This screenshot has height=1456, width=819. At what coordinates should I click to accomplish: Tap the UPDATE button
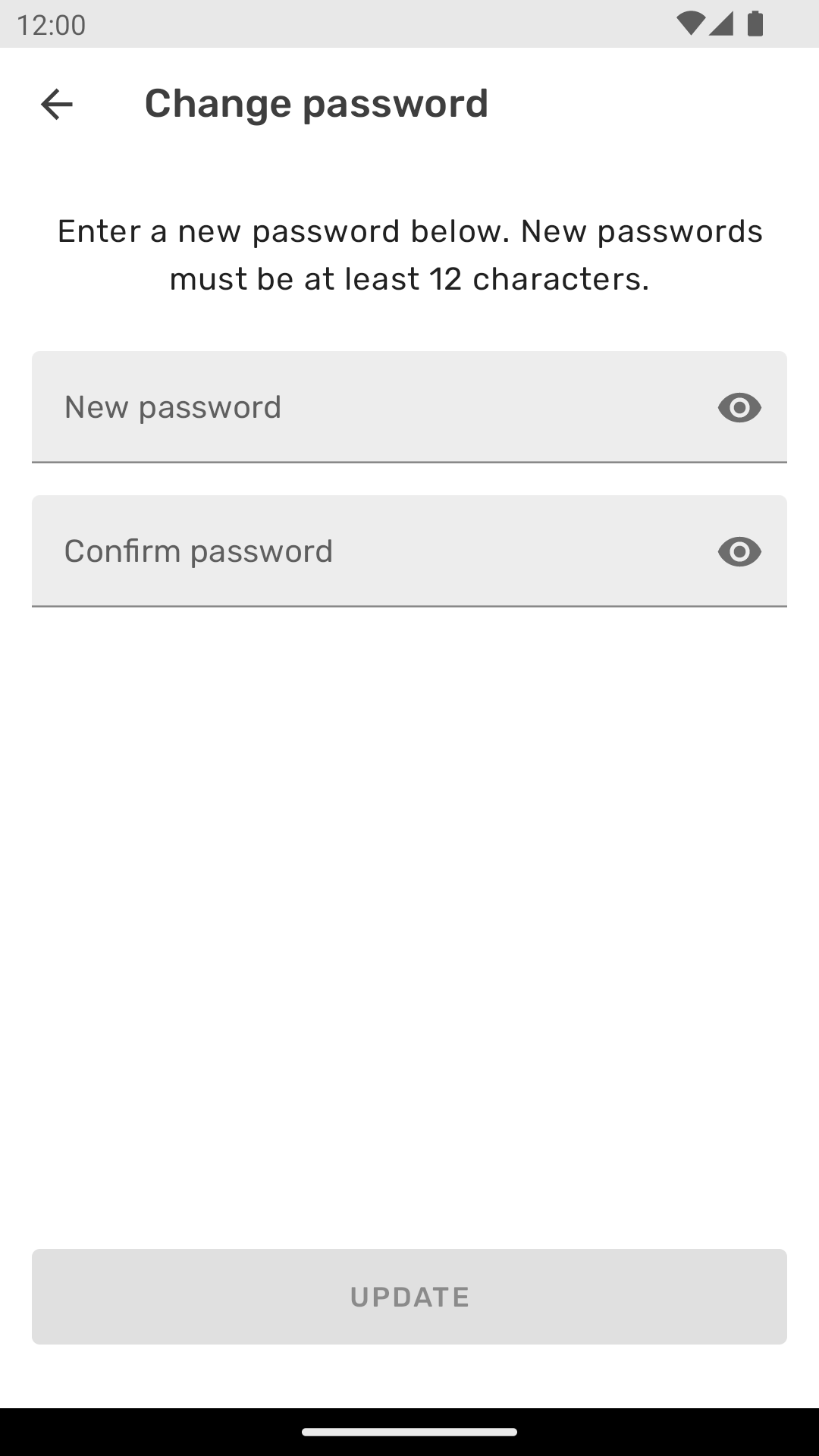pos(409,1297)
